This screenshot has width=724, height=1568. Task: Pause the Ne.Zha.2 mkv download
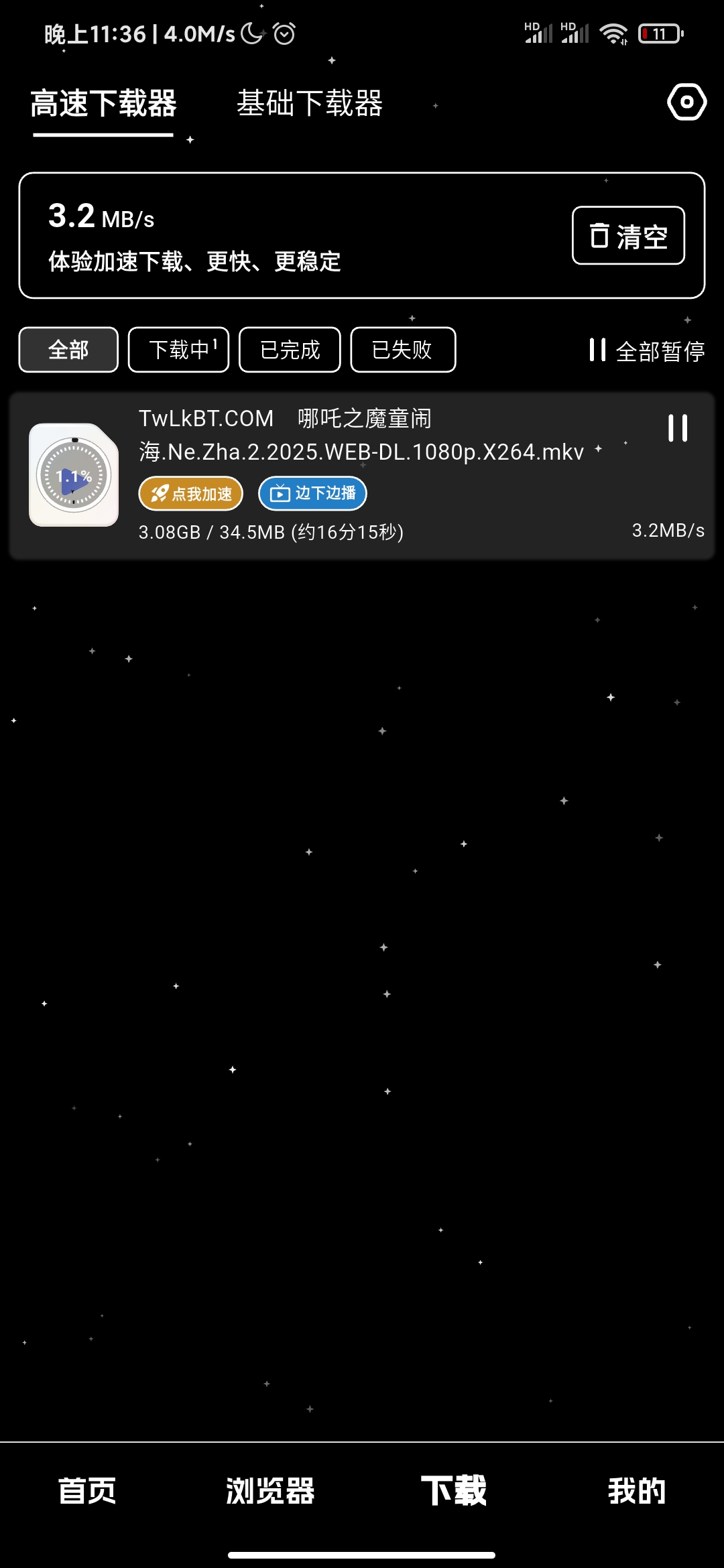click(678, 428)
